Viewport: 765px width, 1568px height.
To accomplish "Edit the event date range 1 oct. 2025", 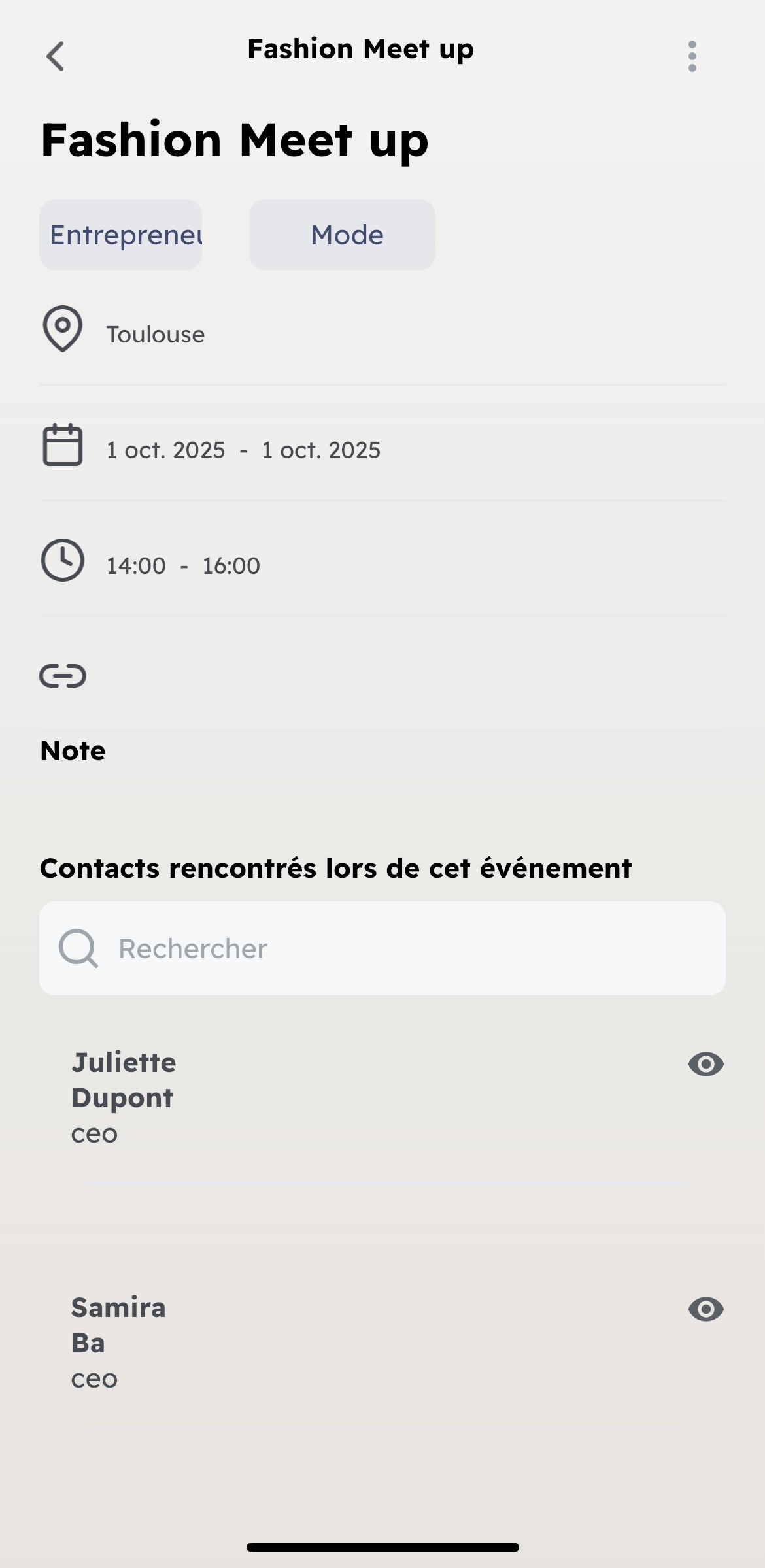I will (x=243, y=449).
